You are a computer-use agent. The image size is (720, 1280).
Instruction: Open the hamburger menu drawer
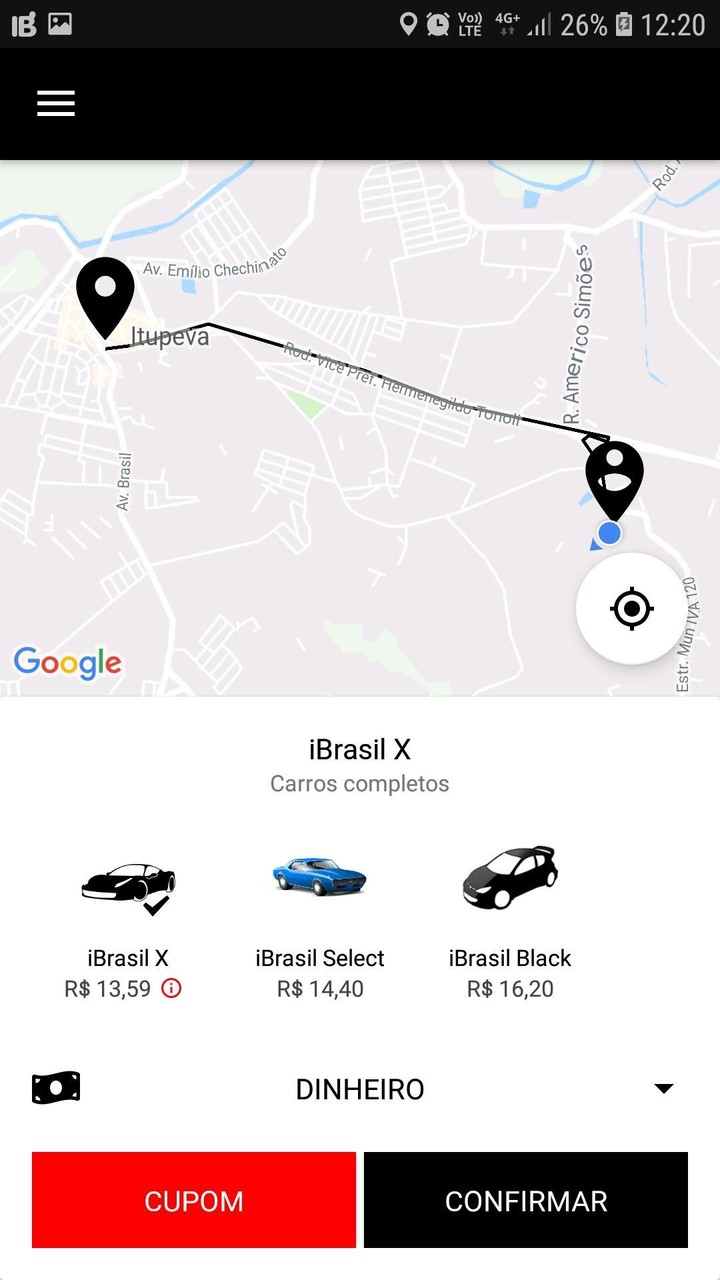56,104
